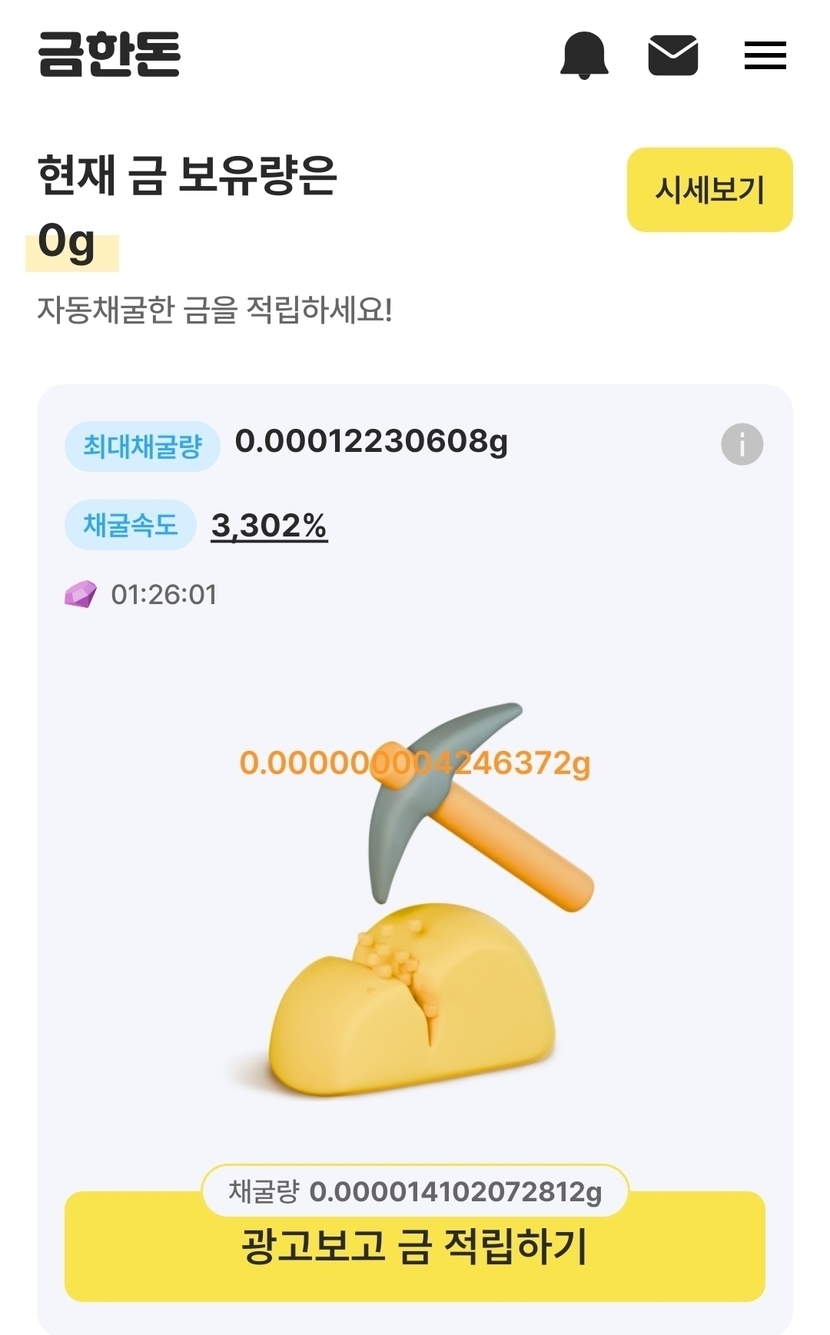Open the info icon beside 최대채굴량

point(742,445)
